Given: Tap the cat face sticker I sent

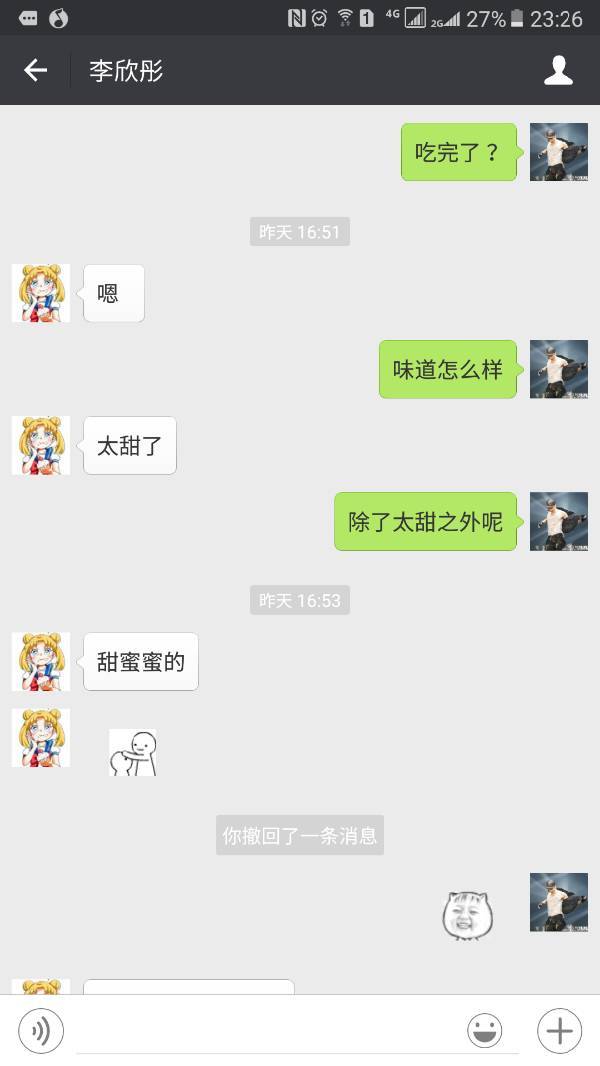Looking at the screenshot, I should coord(468,915).
